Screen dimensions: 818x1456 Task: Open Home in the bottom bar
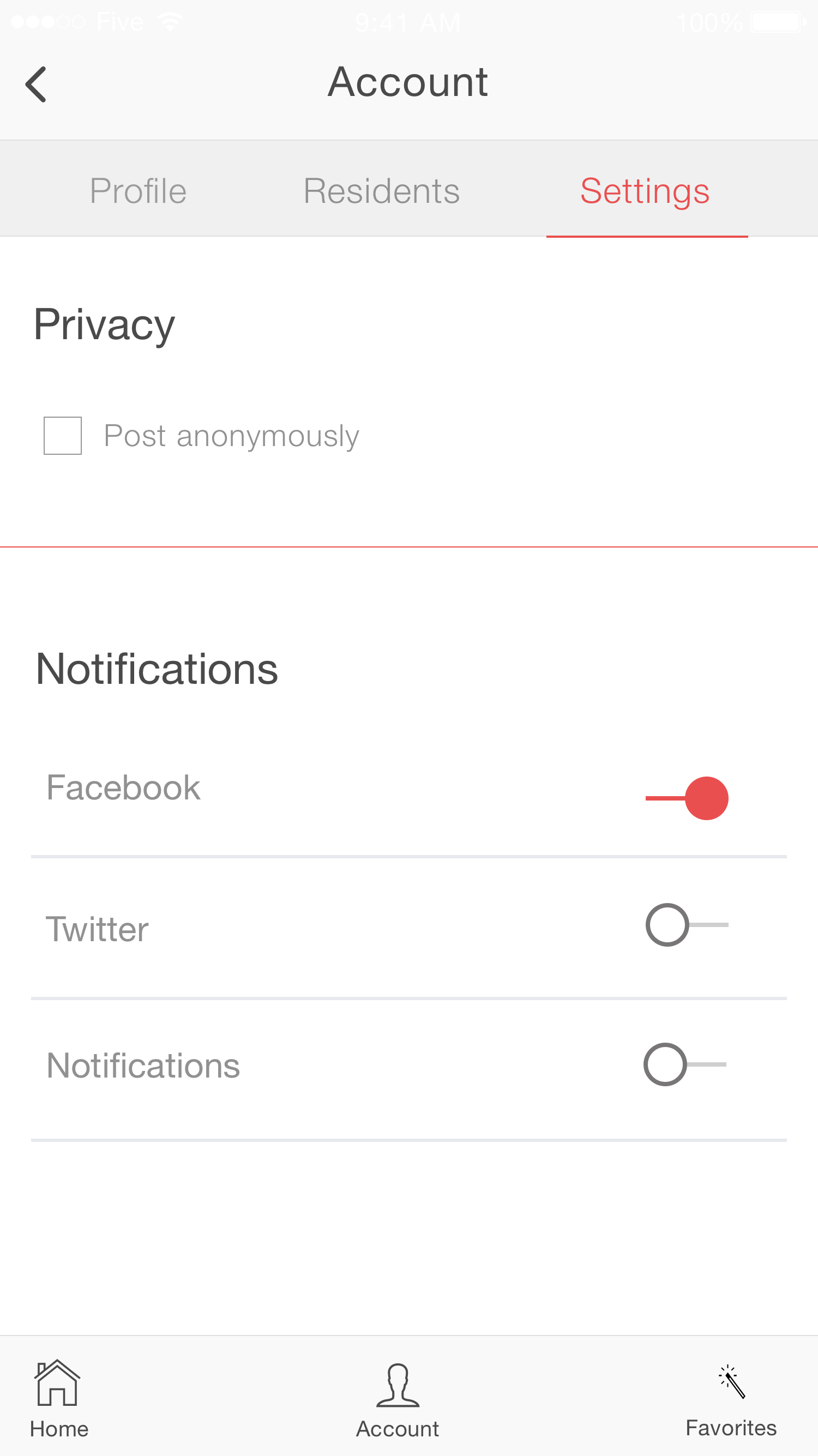[x=59, y=1398]
